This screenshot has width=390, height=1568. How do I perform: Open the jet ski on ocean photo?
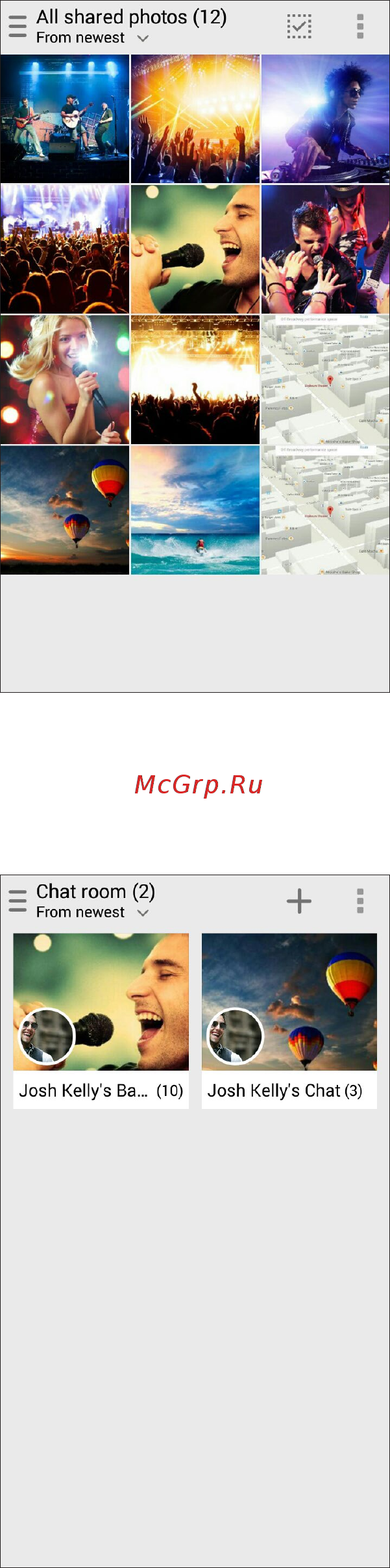195,510
